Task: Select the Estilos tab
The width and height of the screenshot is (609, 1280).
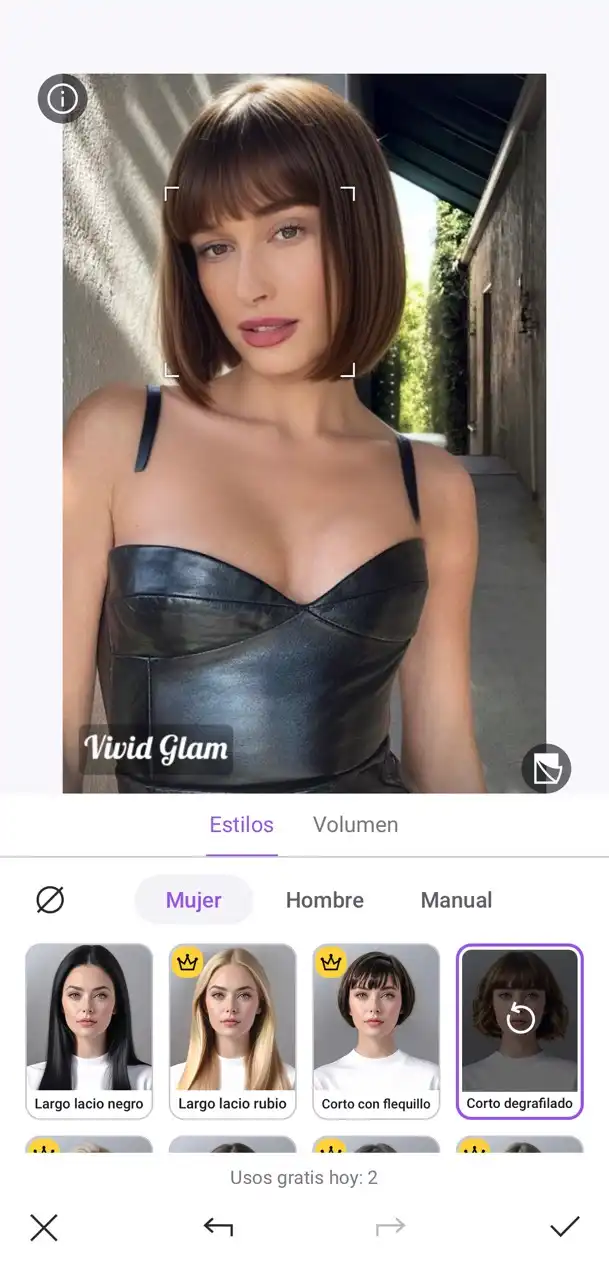Action: tap(241, 825)
